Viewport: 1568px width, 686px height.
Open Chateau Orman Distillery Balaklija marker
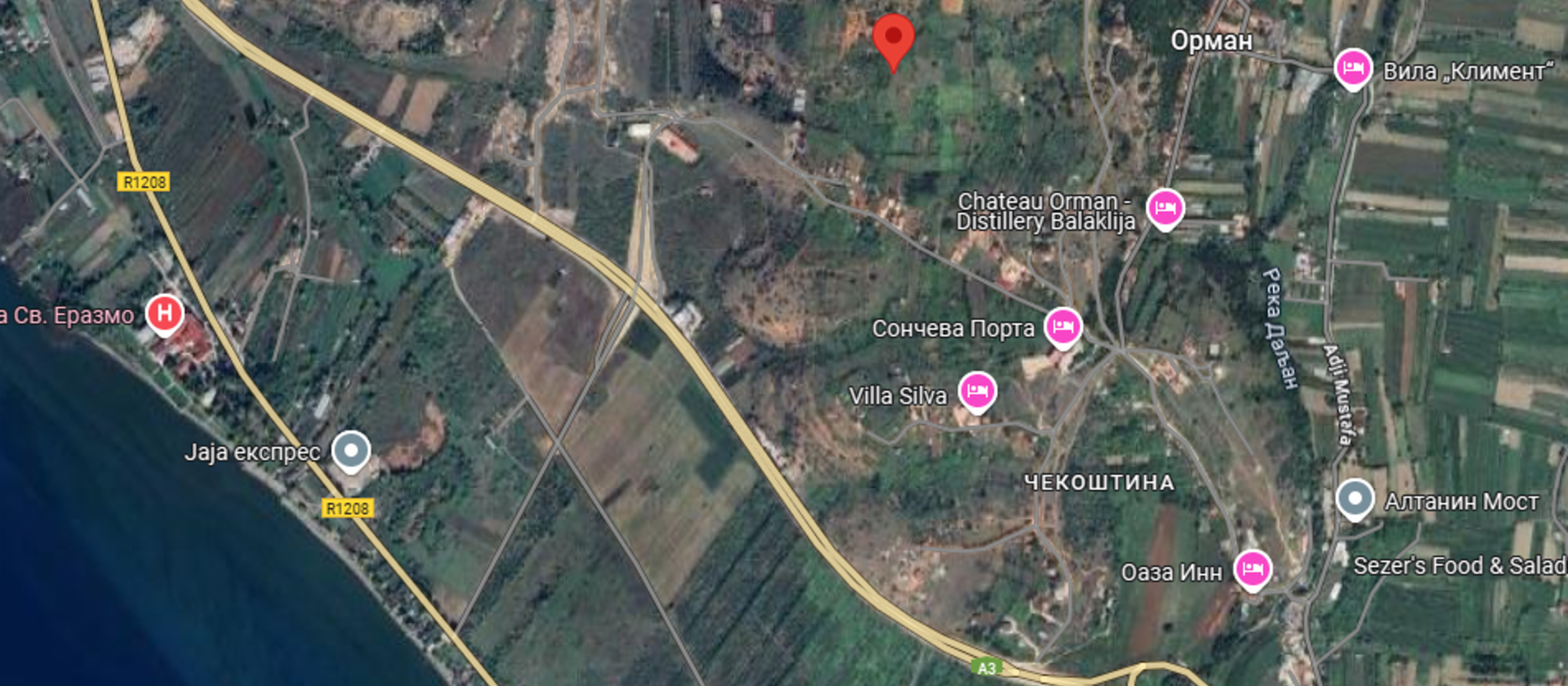(1165, 208)
